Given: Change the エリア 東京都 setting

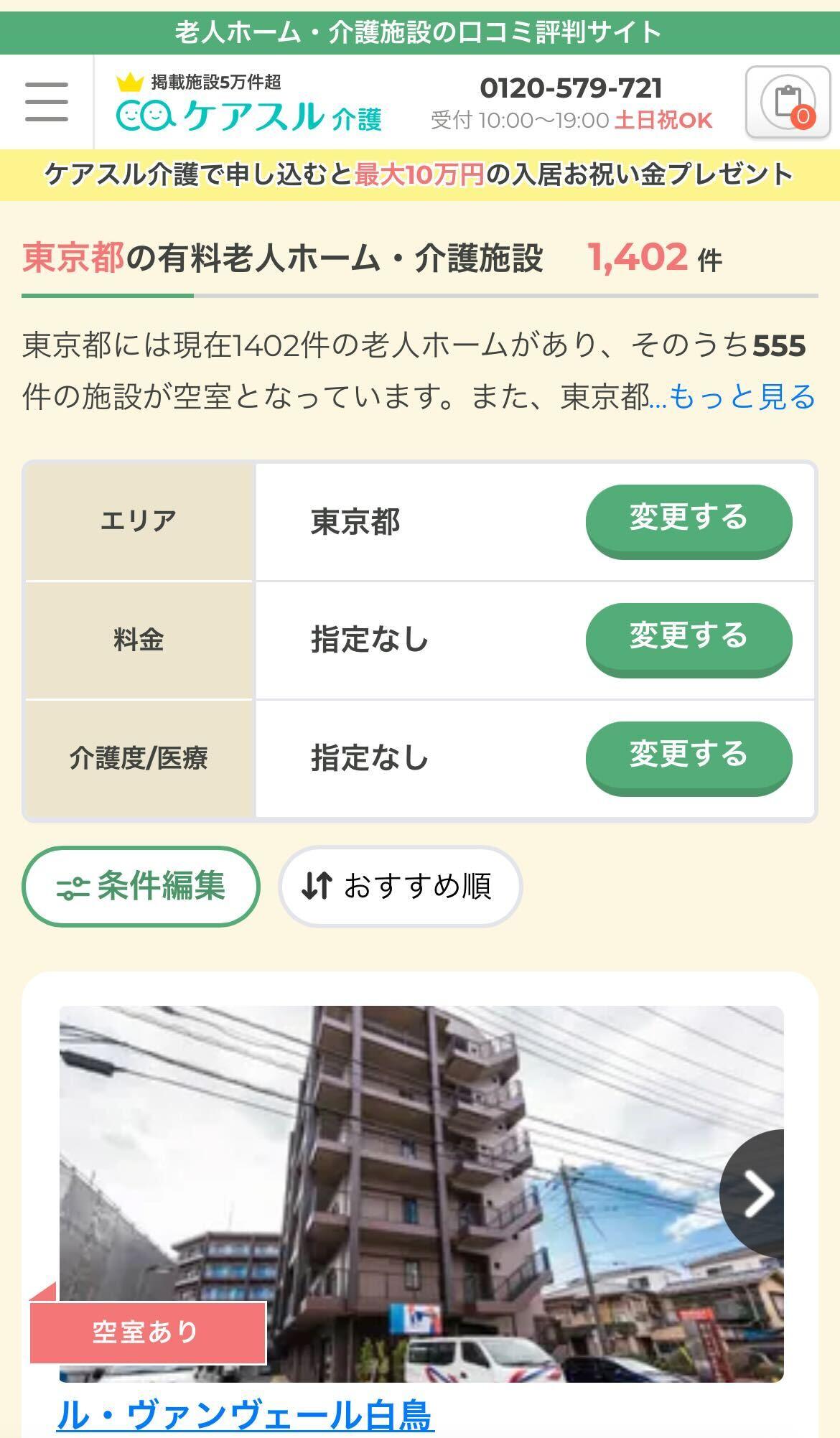Looking at the screenshot, I should (688, 520).
